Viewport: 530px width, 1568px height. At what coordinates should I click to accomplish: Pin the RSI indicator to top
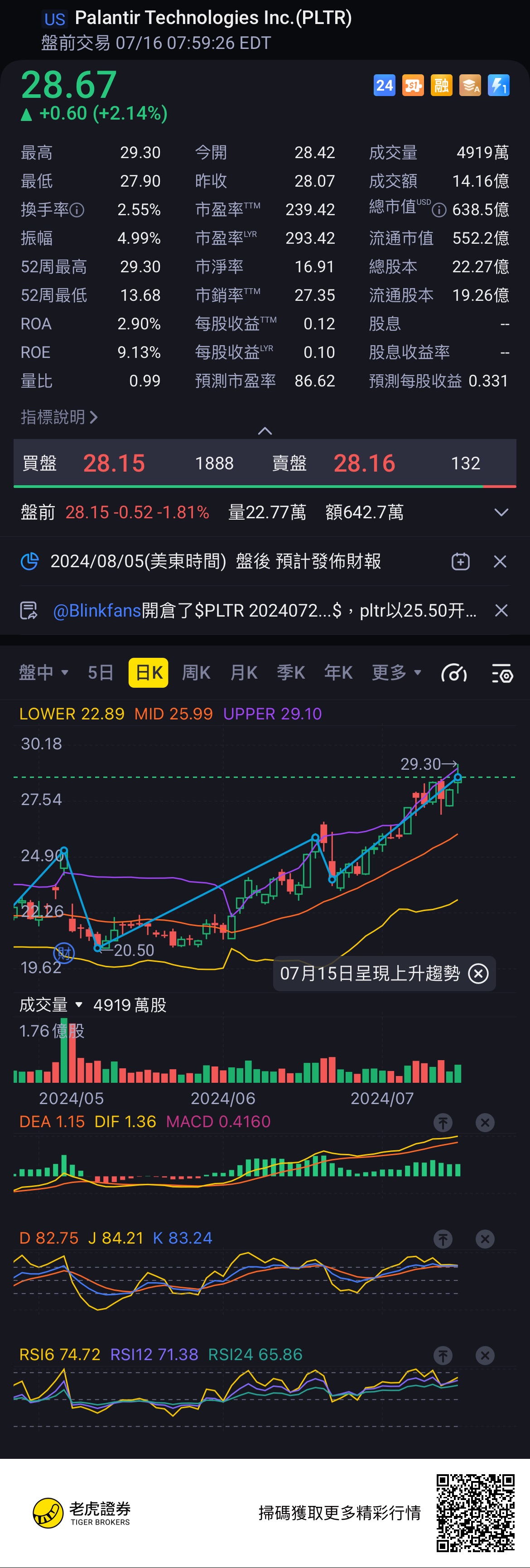pos(443,1356)
